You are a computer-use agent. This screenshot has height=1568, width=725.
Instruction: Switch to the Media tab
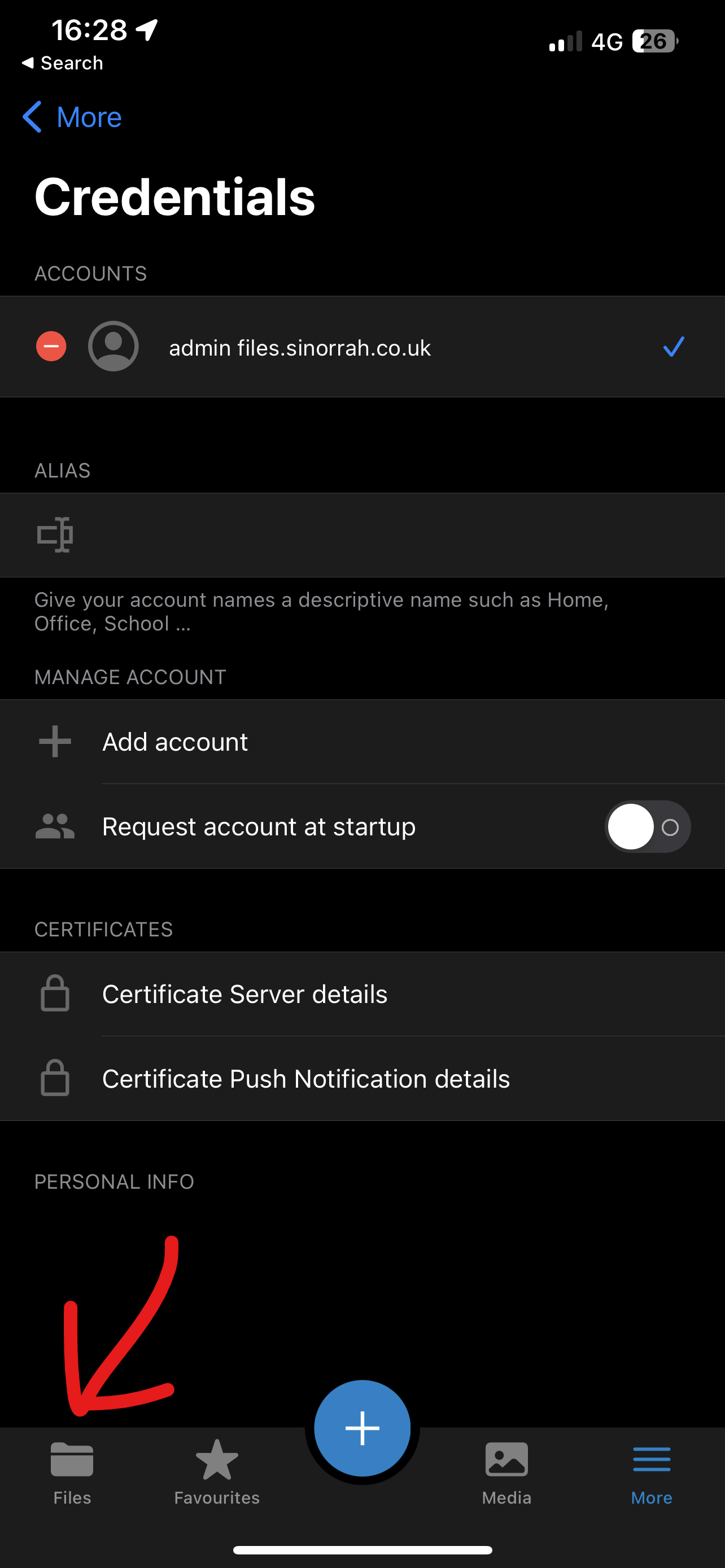pyautogui.click(x=506, y=1472)
